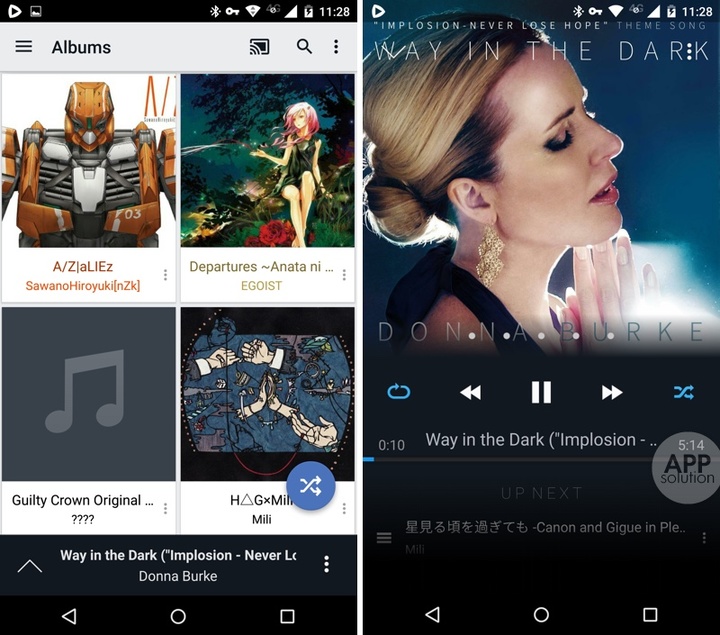720x635 pixels.
Task: Toggle repeat mode in the player
Action: point(399,392)
